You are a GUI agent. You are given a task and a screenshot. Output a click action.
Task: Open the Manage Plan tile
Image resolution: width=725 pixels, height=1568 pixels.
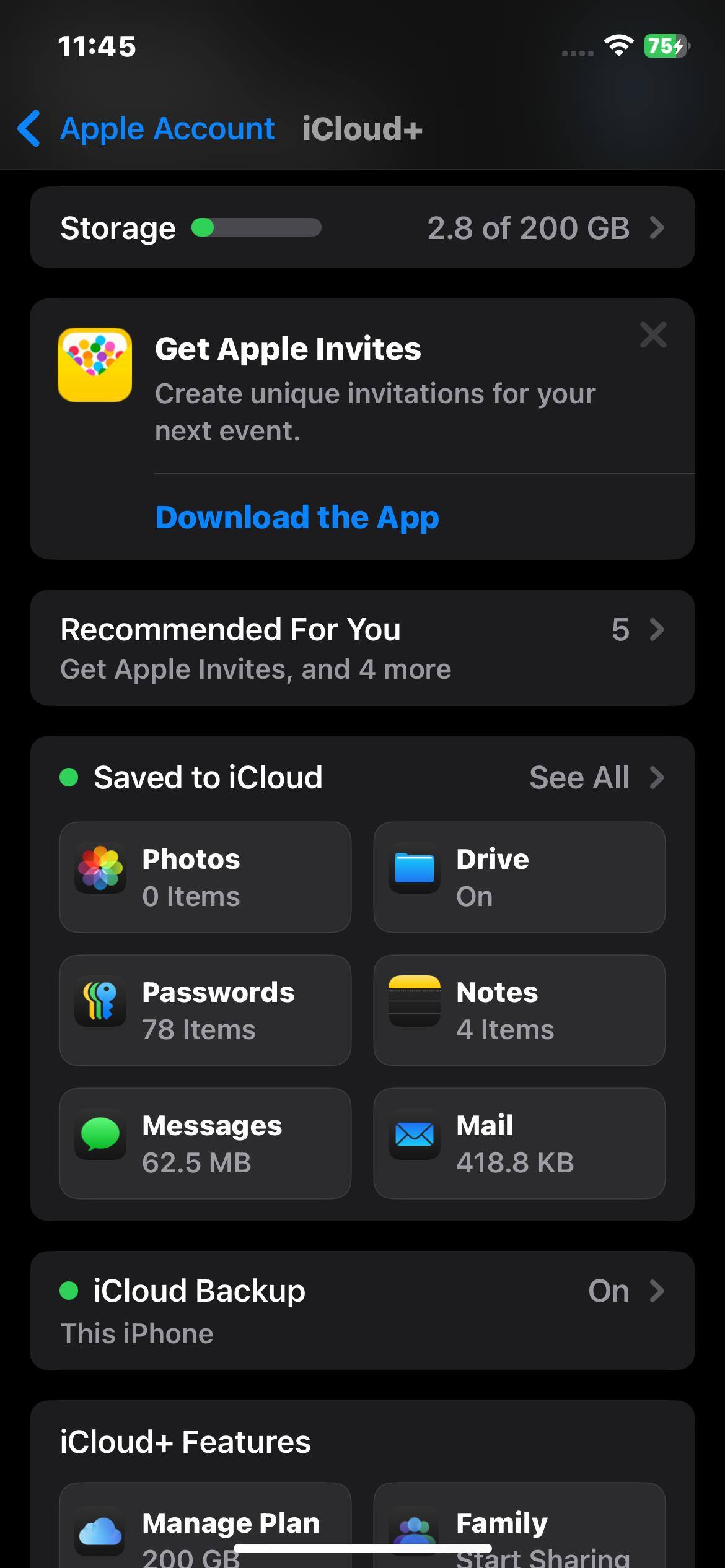point(205,1530)
